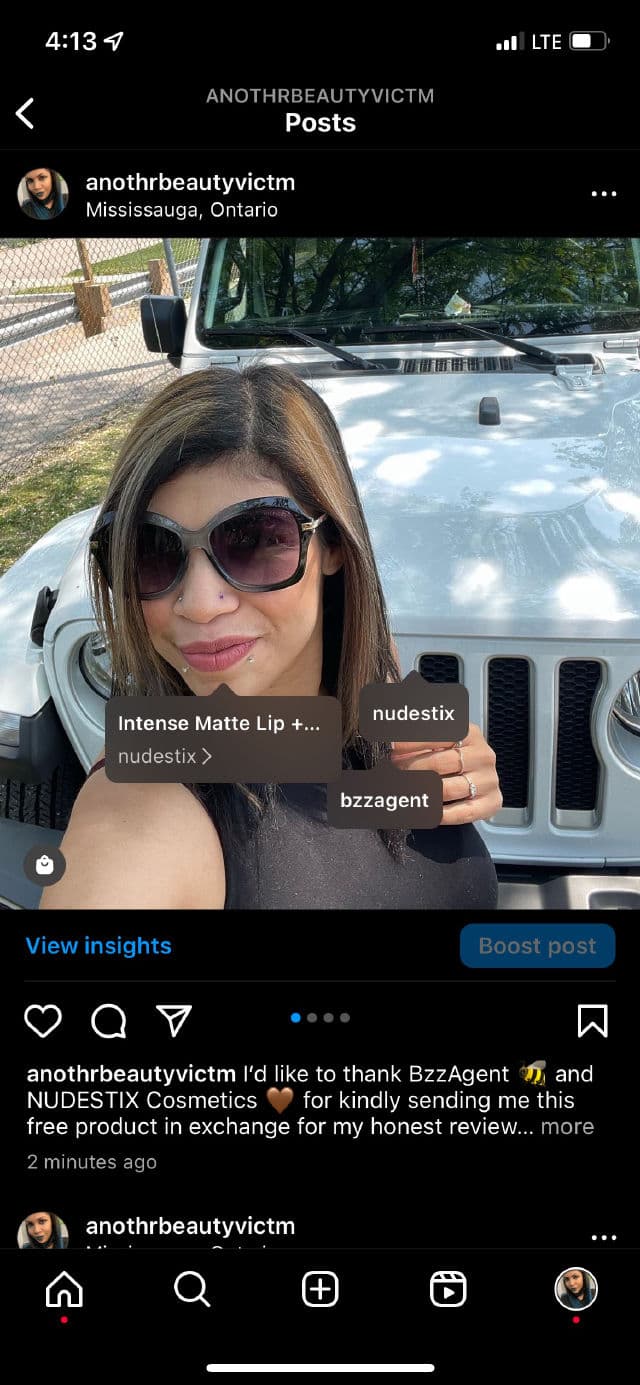Open the nudestix tag near the hand
Image resolution: width=640 pixels, height=1385 pixels.
413,713
